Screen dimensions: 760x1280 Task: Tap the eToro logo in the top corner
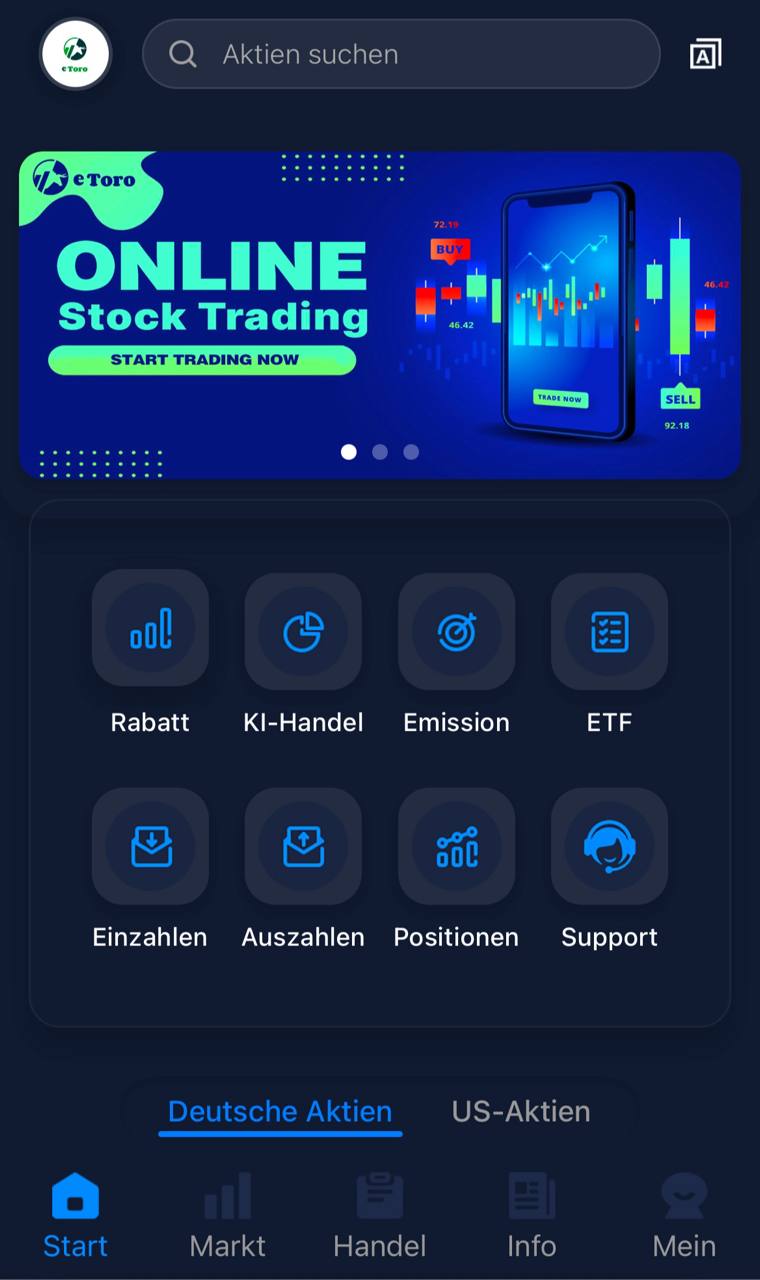75,54
